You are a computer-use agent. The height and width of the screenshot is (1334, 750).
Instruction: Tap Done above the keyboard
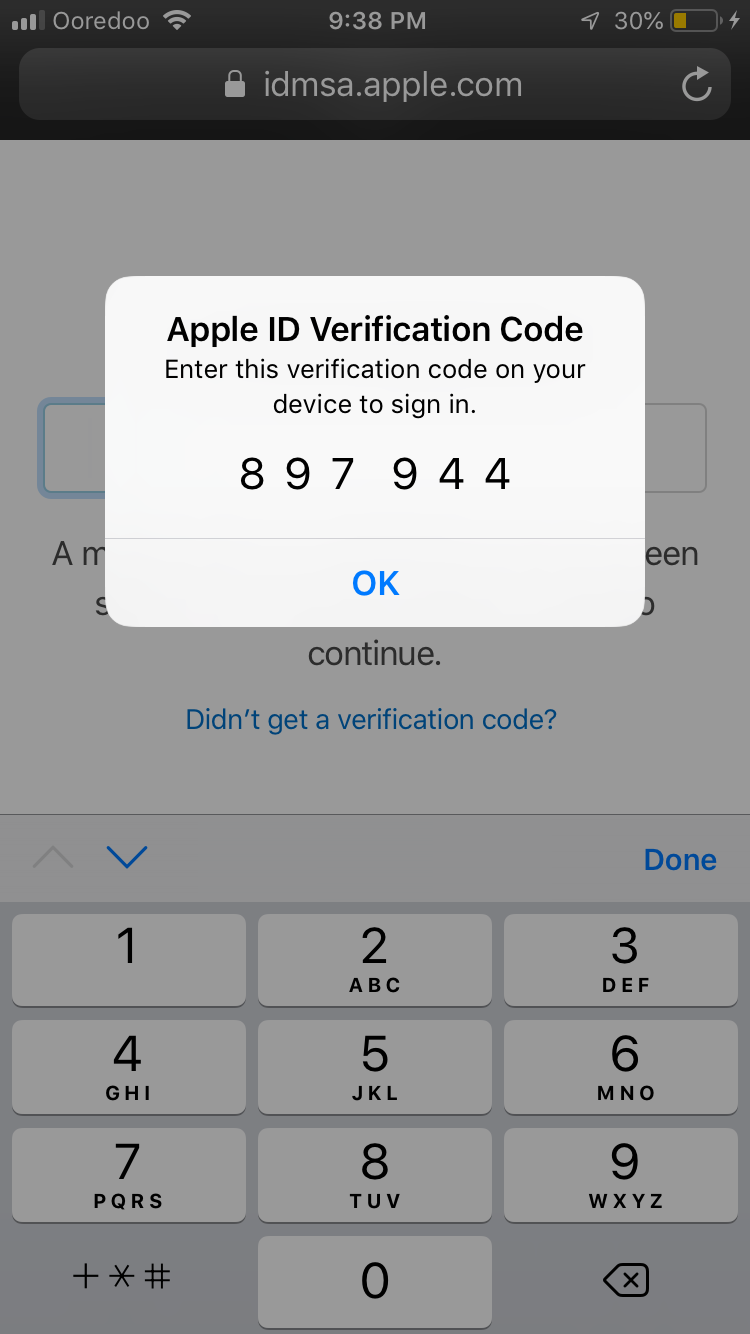680,860
